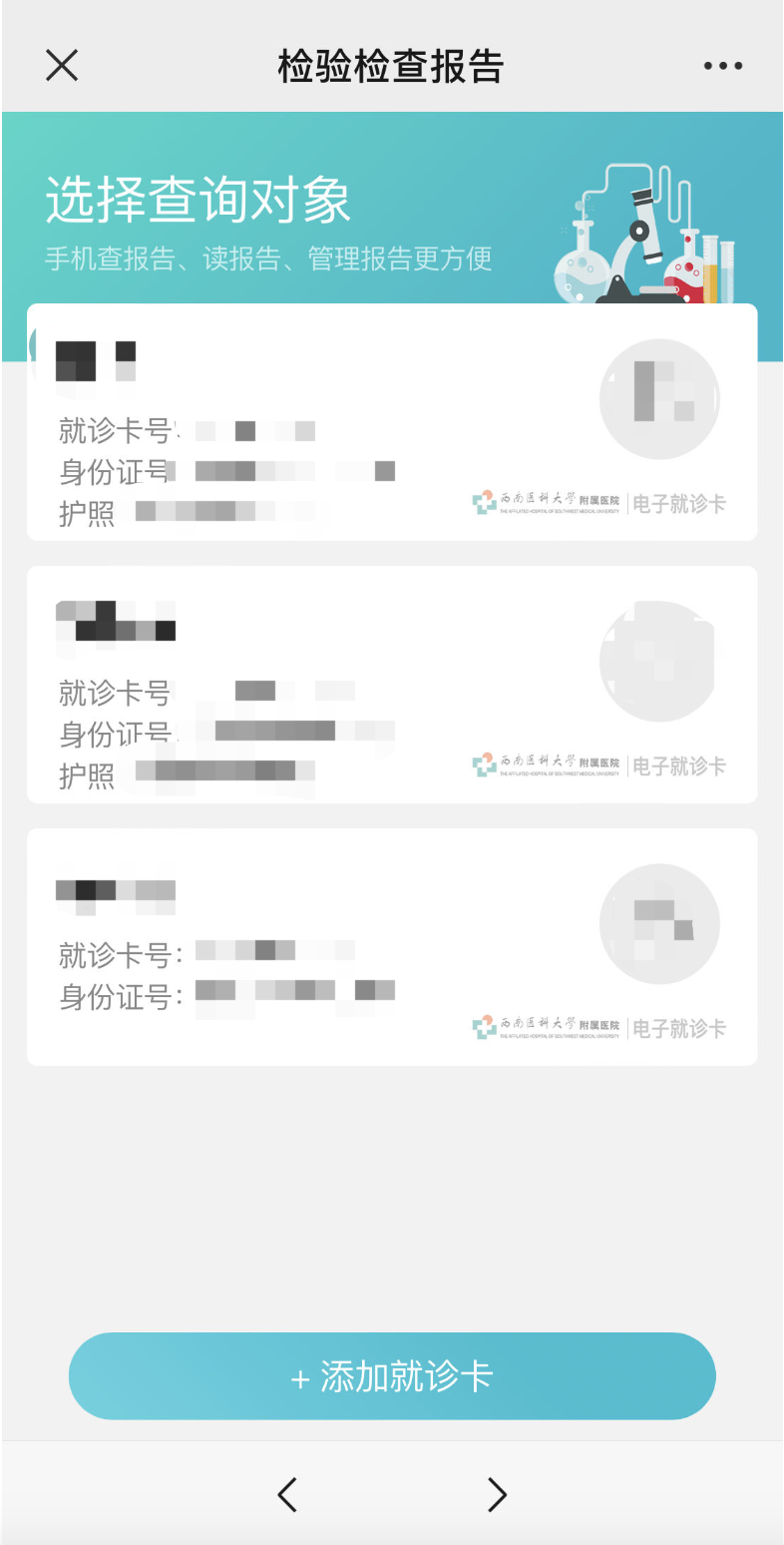Go back using the bottom left arrow

(x=287, y=1494)
